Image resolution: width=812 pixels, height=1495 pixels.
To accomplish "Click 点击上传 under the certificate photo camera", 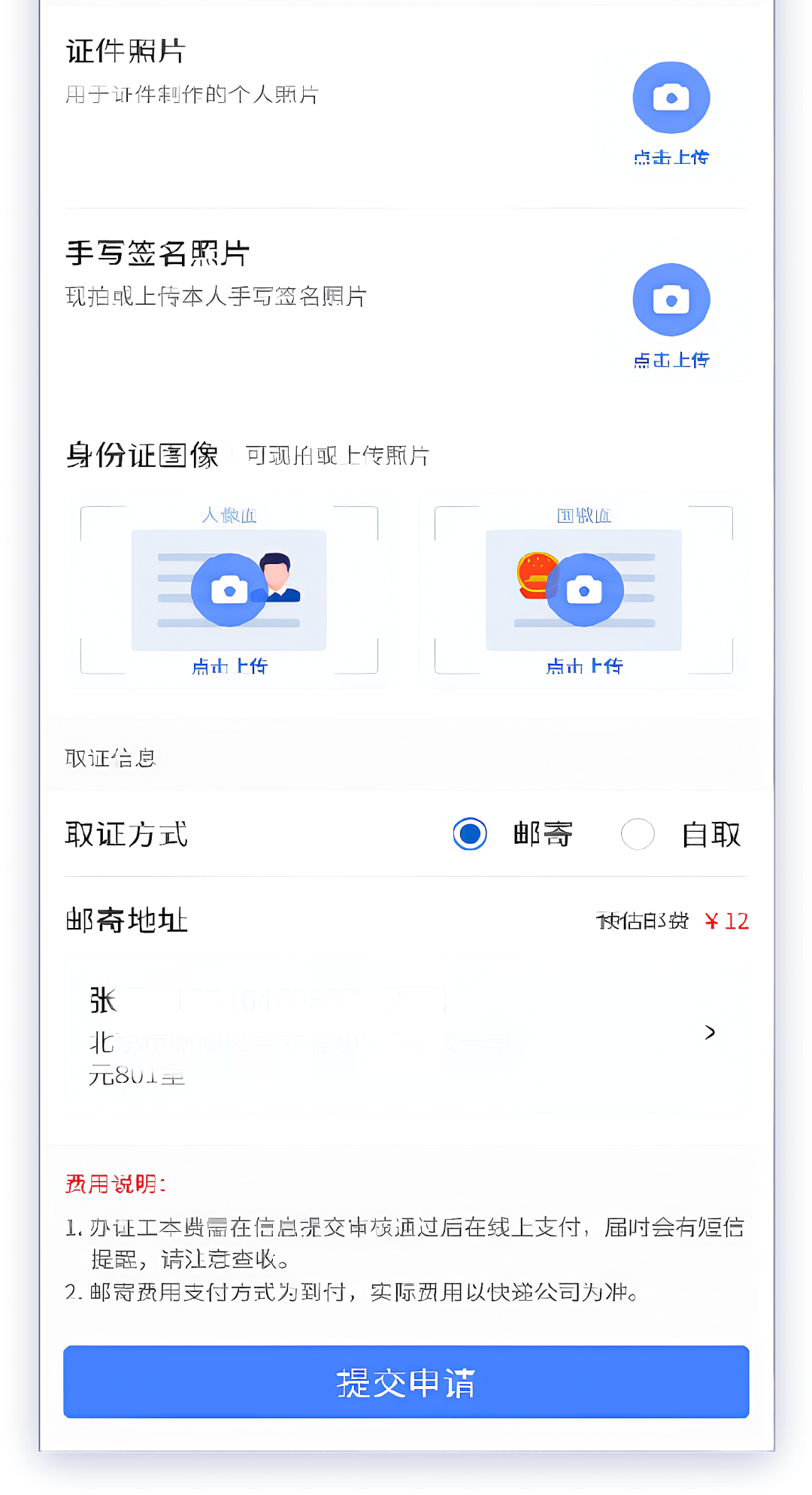I will coord(670,157).
